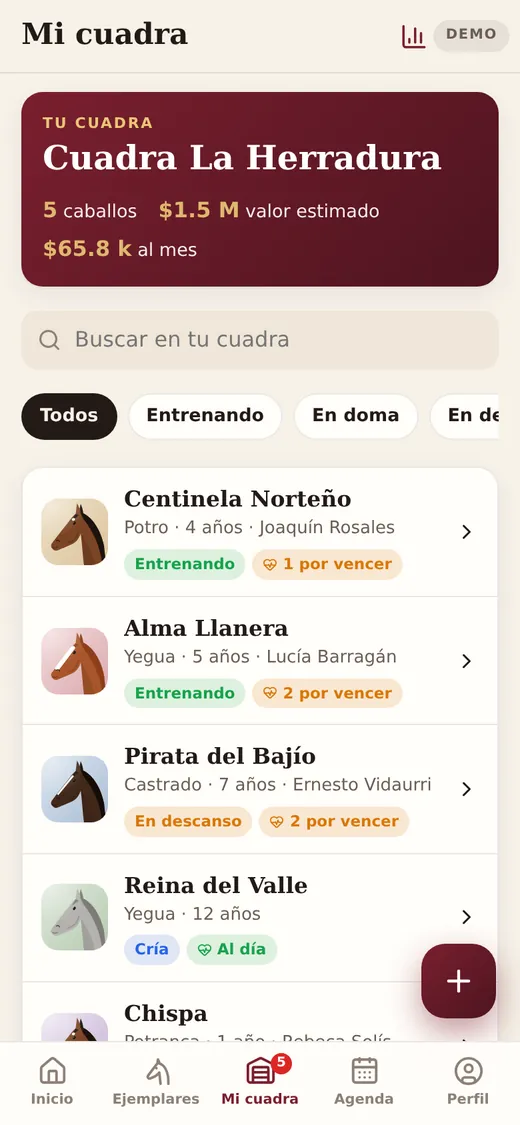Switch to the Ejemplares tab
520x1125 pixels.
coord(156,1082)
